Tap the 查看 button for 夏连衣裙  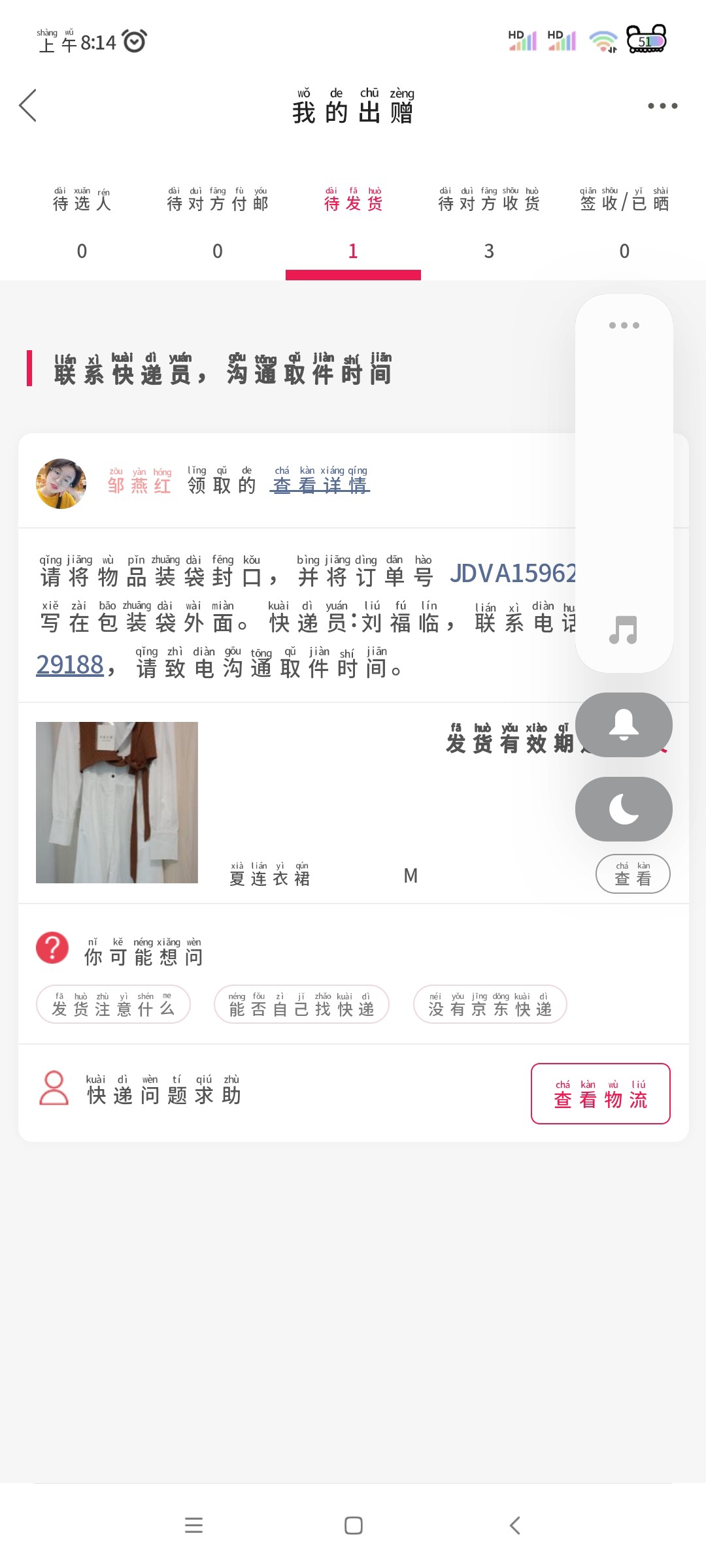pos(632,874)
